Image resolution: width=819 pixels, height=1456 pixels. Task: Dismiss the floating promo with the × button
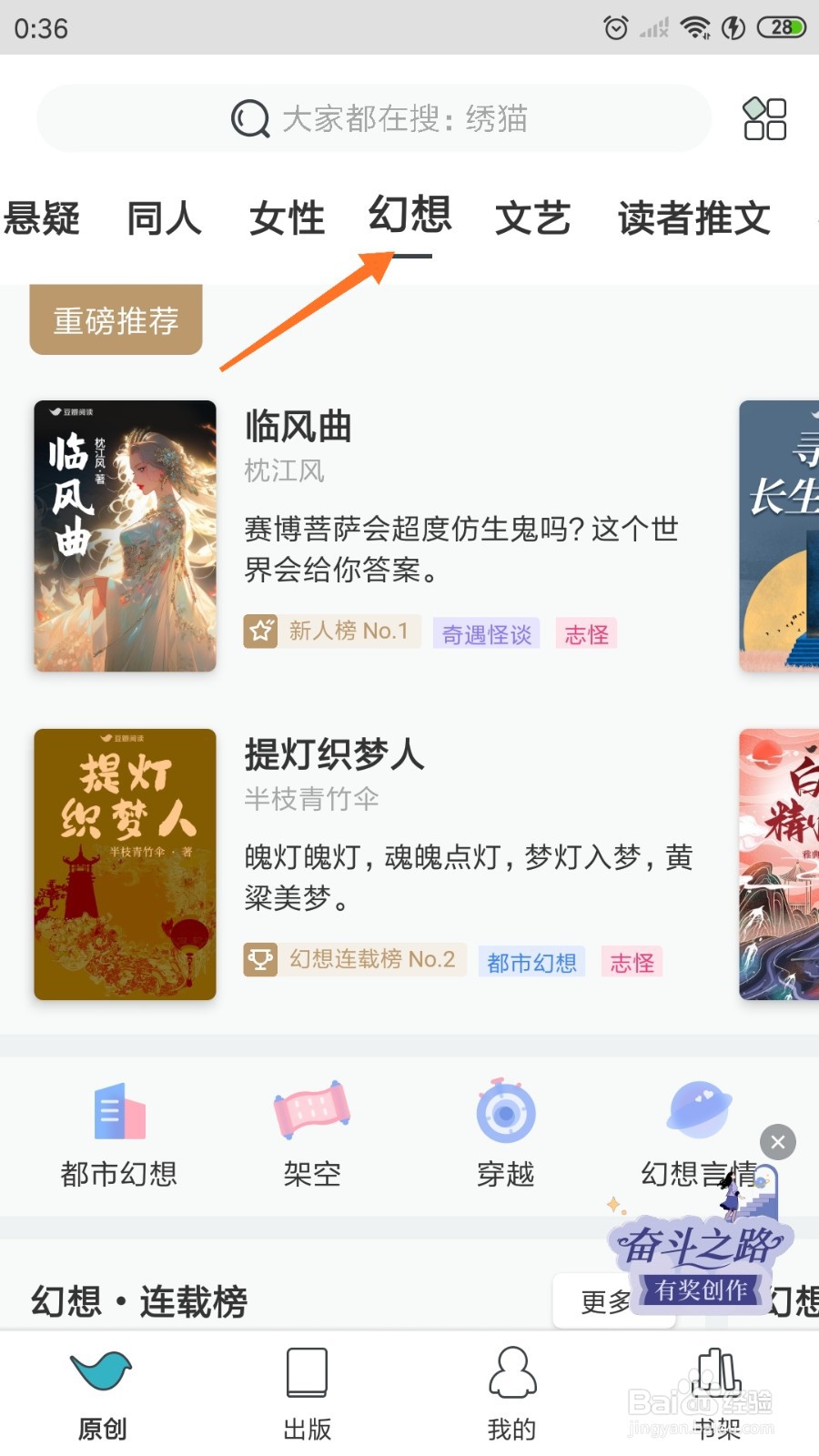point(777,1142)
